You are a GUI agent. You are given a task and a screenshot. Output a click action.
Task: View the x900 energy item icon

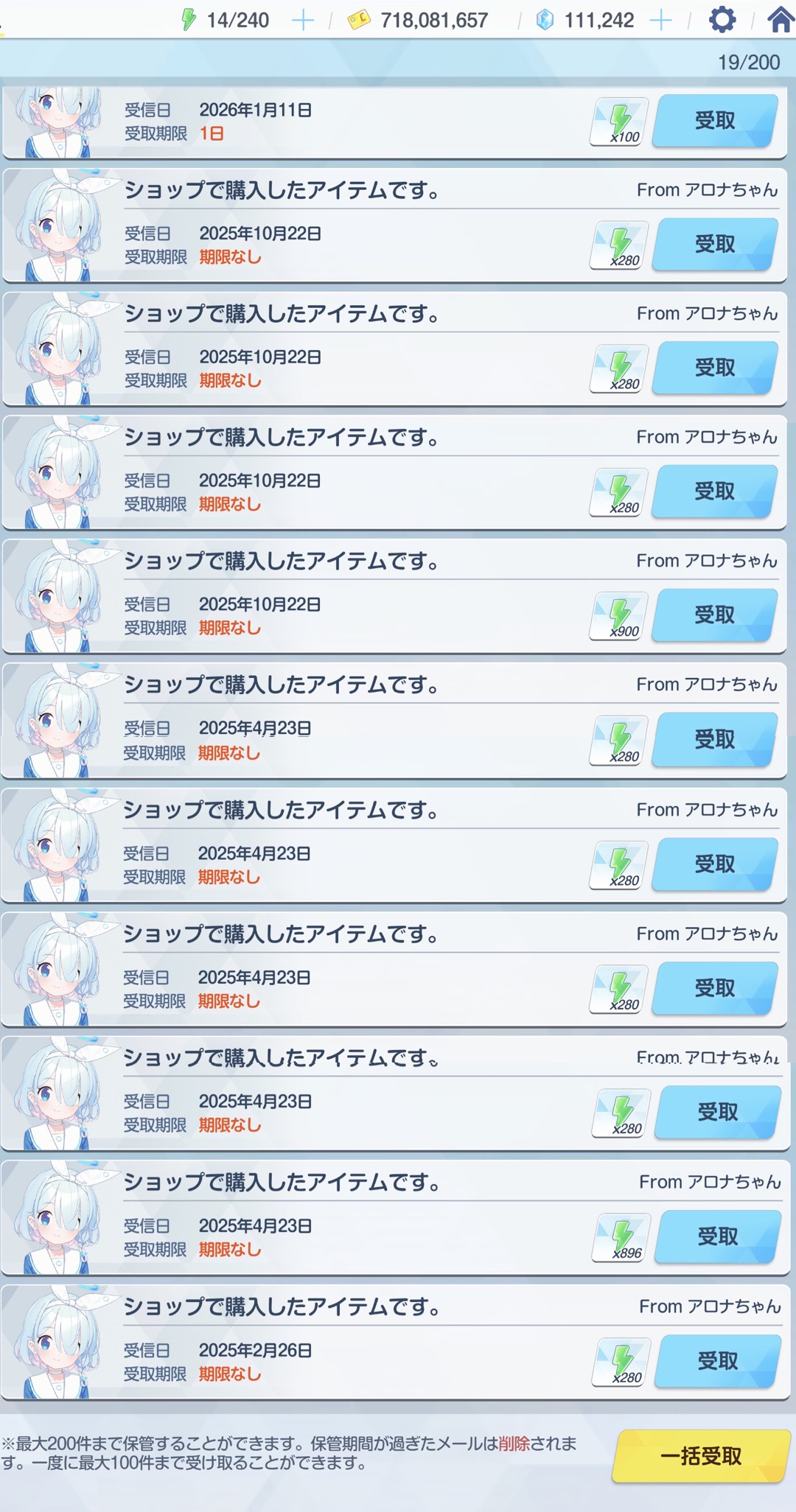(619, 616)
